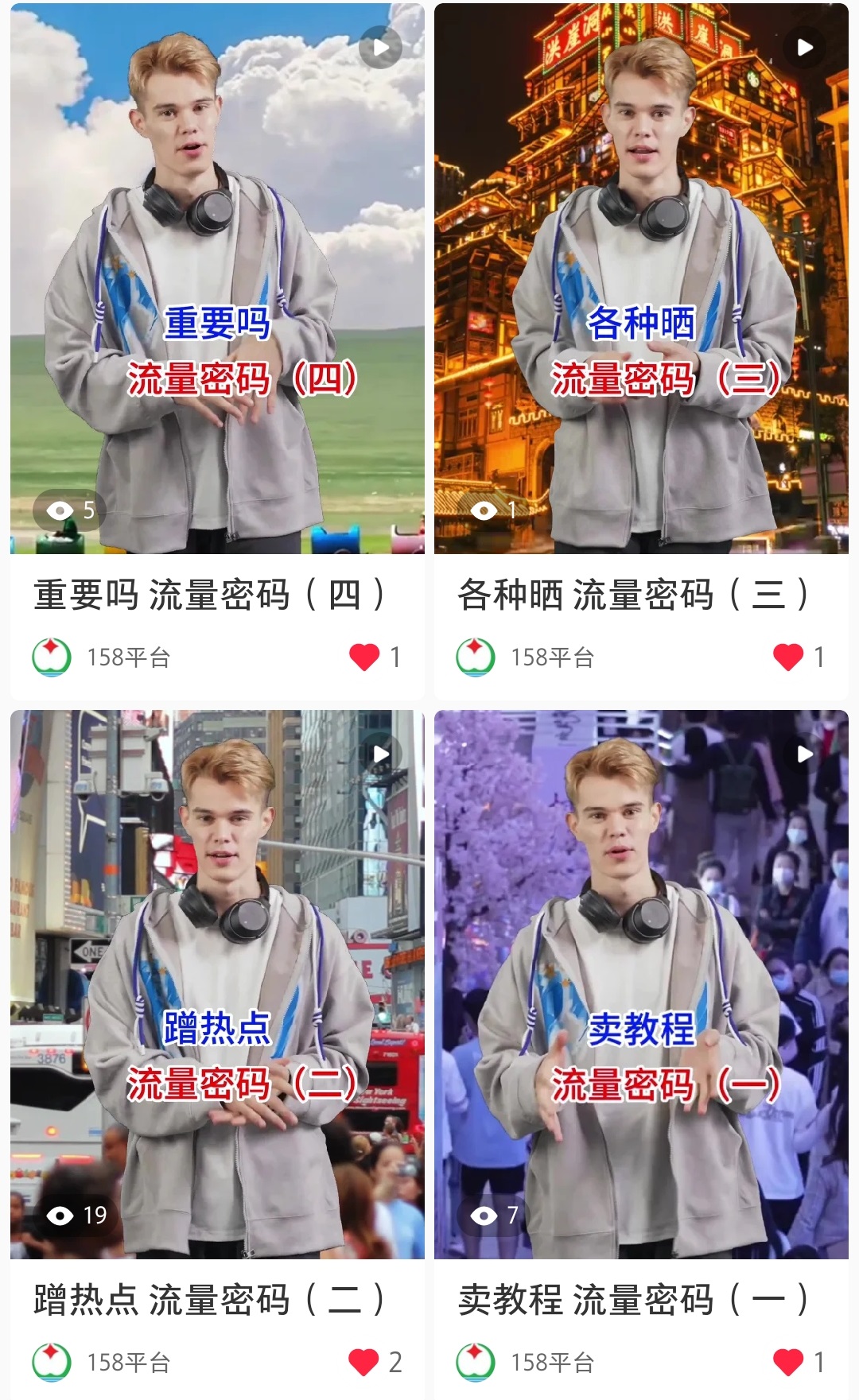Tap the heart on 蹭热点 流量密码（二）
859x1400 pixels.
point(364,1362)
